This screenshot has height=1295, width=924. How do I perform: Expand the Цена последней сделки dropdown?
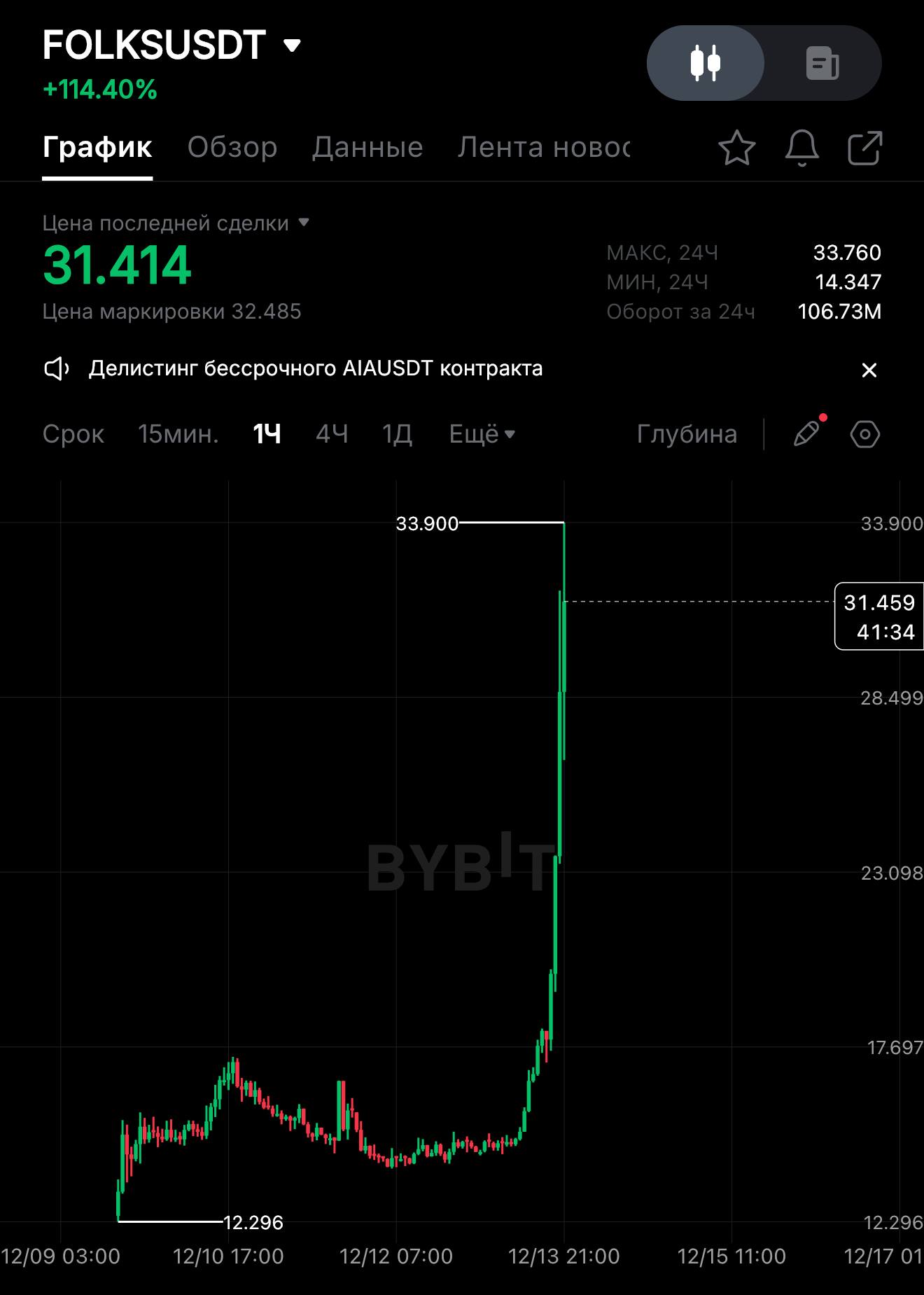click(x=303, y=223)
